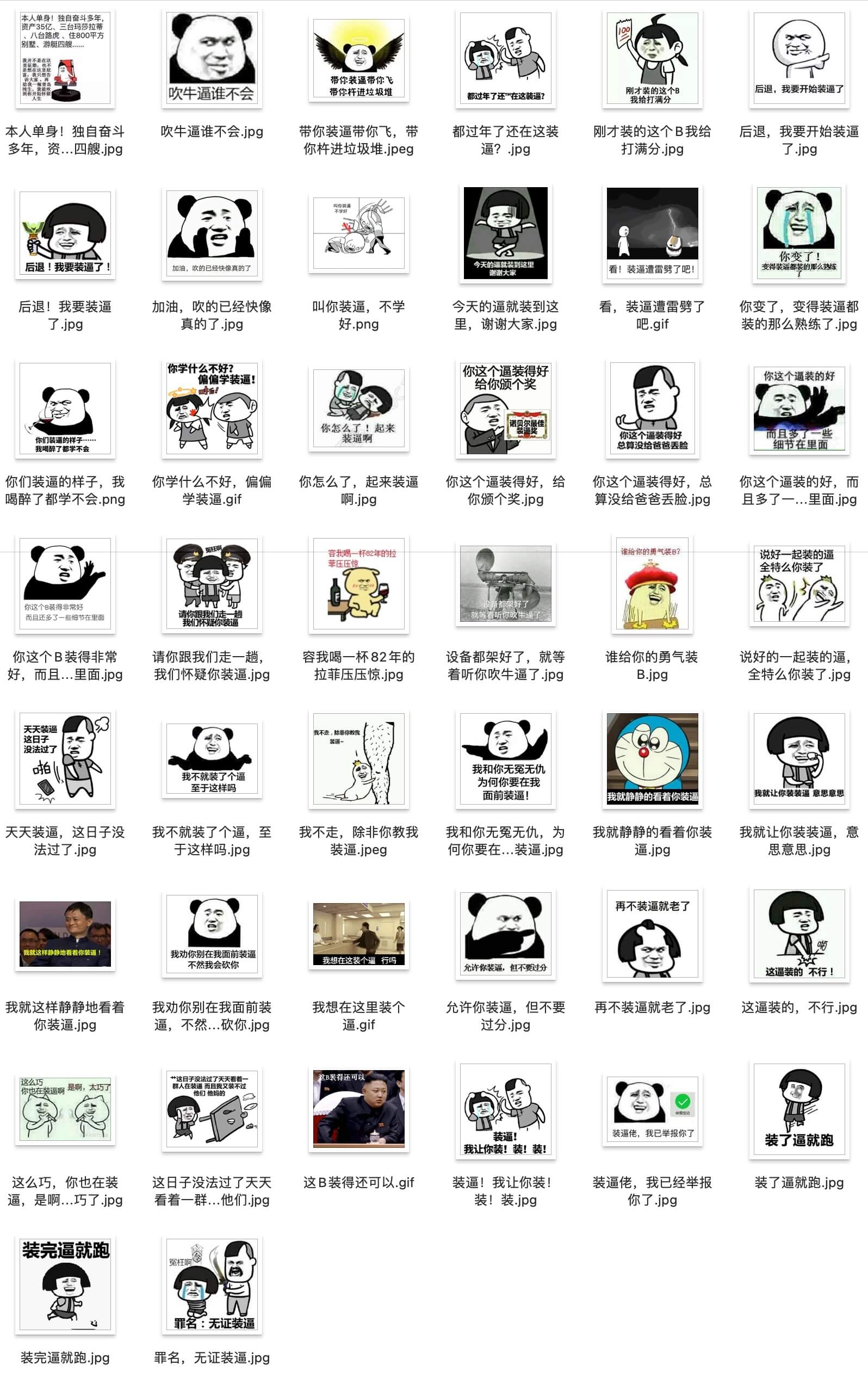Select 装逼佬，我已经举报你了.jpg
The width and height of the screenshot is (868, 1384).
pyautogui.click(x=652, y=1108)
